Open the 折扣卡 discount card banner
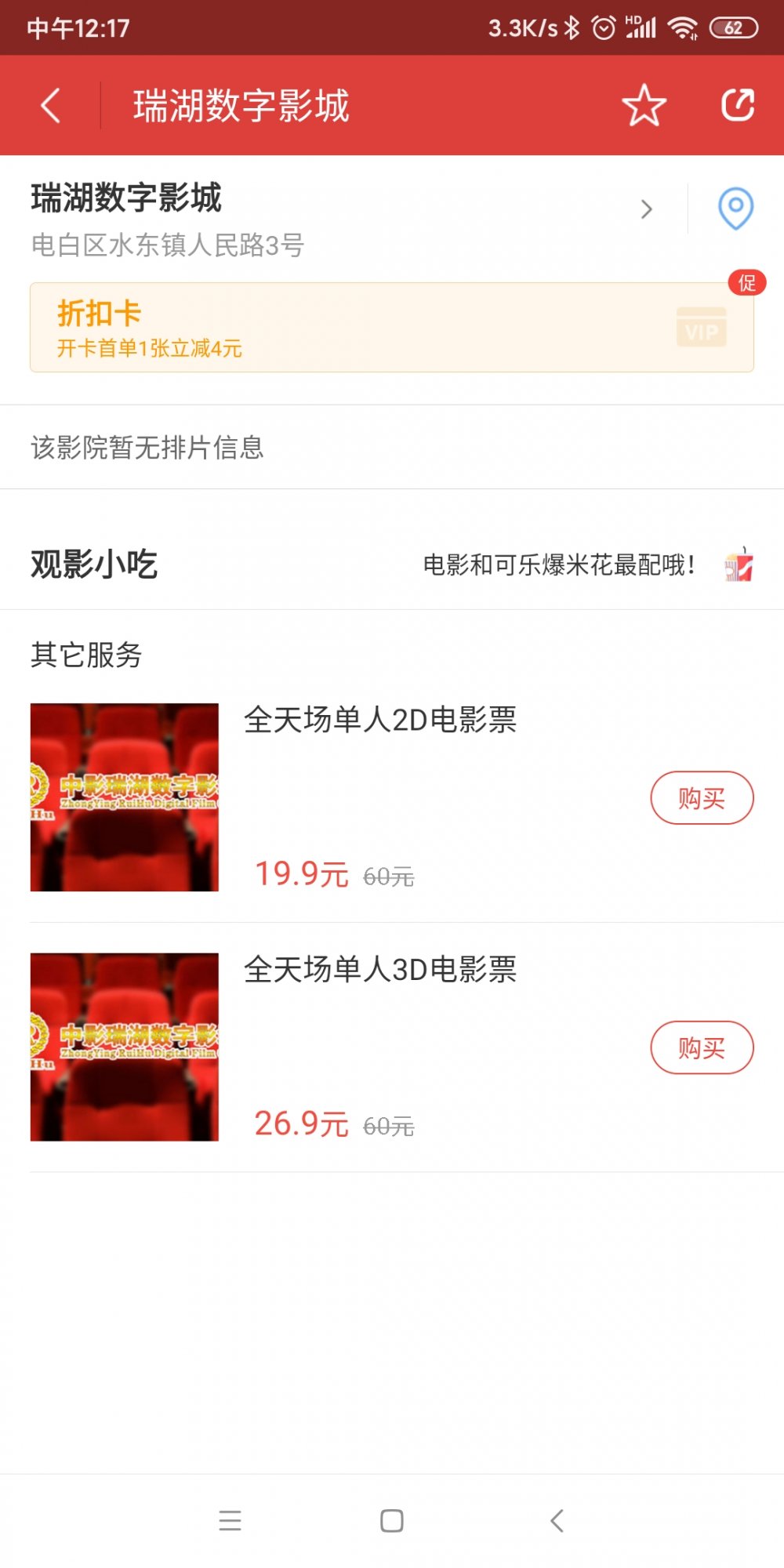 coord(392,327)
